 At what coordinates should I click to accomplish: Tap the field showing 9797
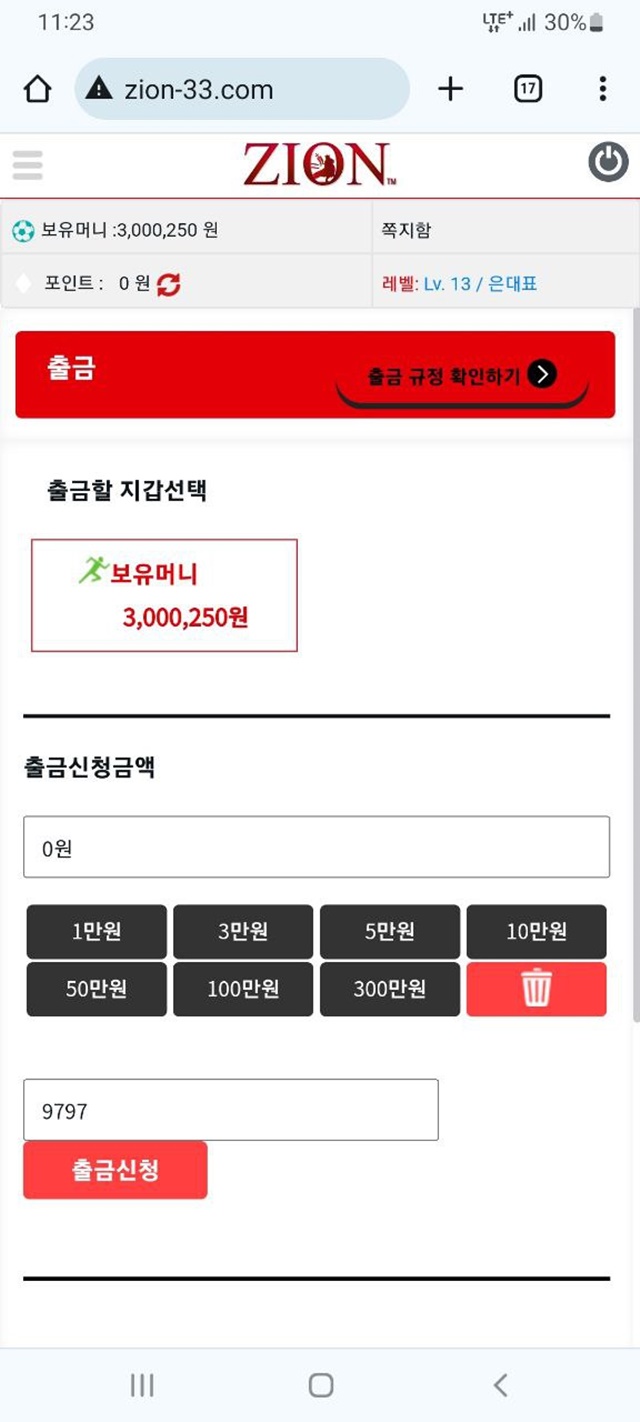click(231, 1110)
